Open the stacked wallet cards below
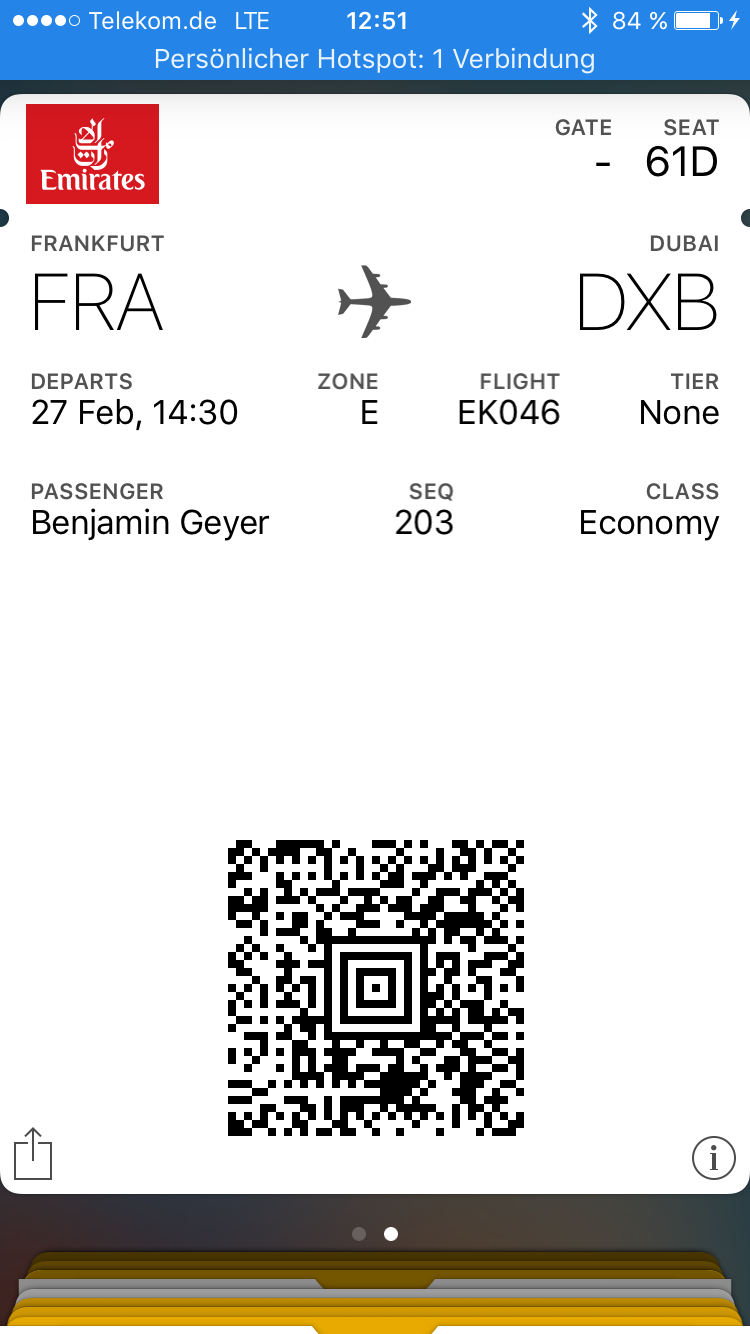 (x=375, y=1295)
